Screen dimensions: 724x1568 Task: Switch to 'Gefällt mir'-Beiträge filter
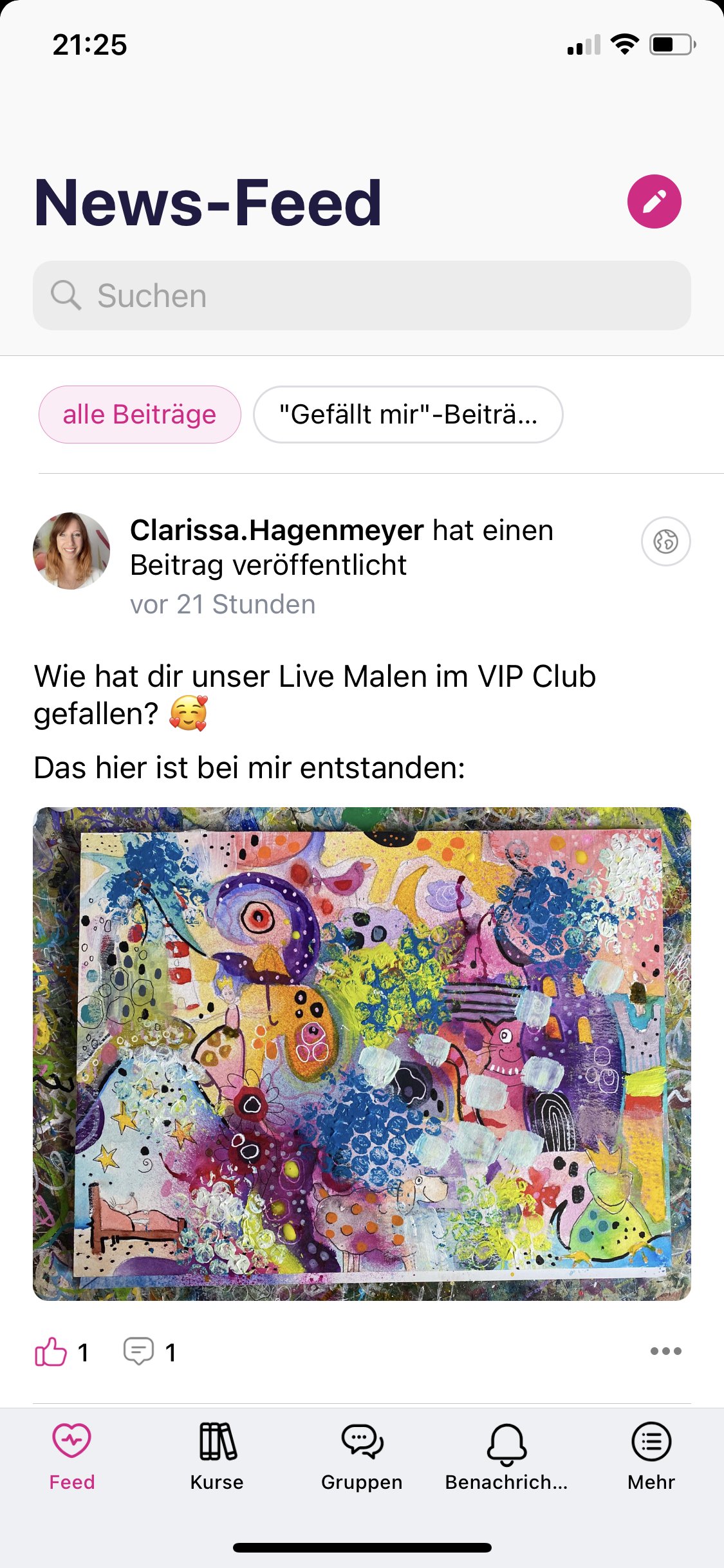[x=409, y=415]
